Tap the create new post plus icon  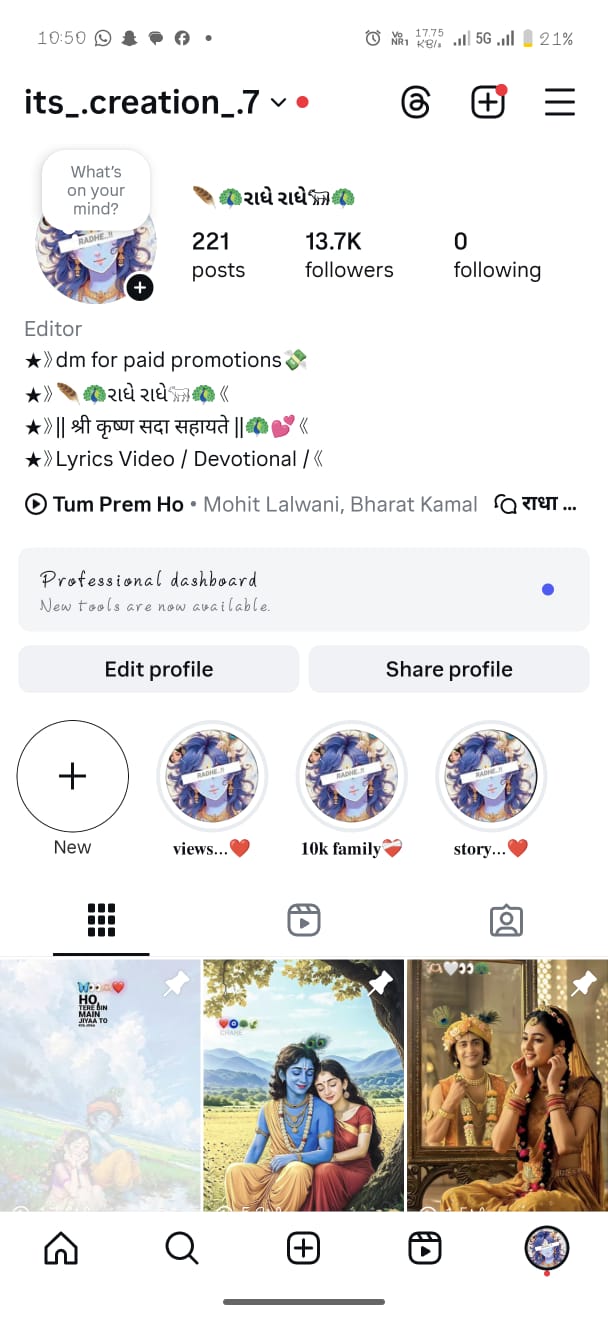pyautogui.click(x=488, y=102)
